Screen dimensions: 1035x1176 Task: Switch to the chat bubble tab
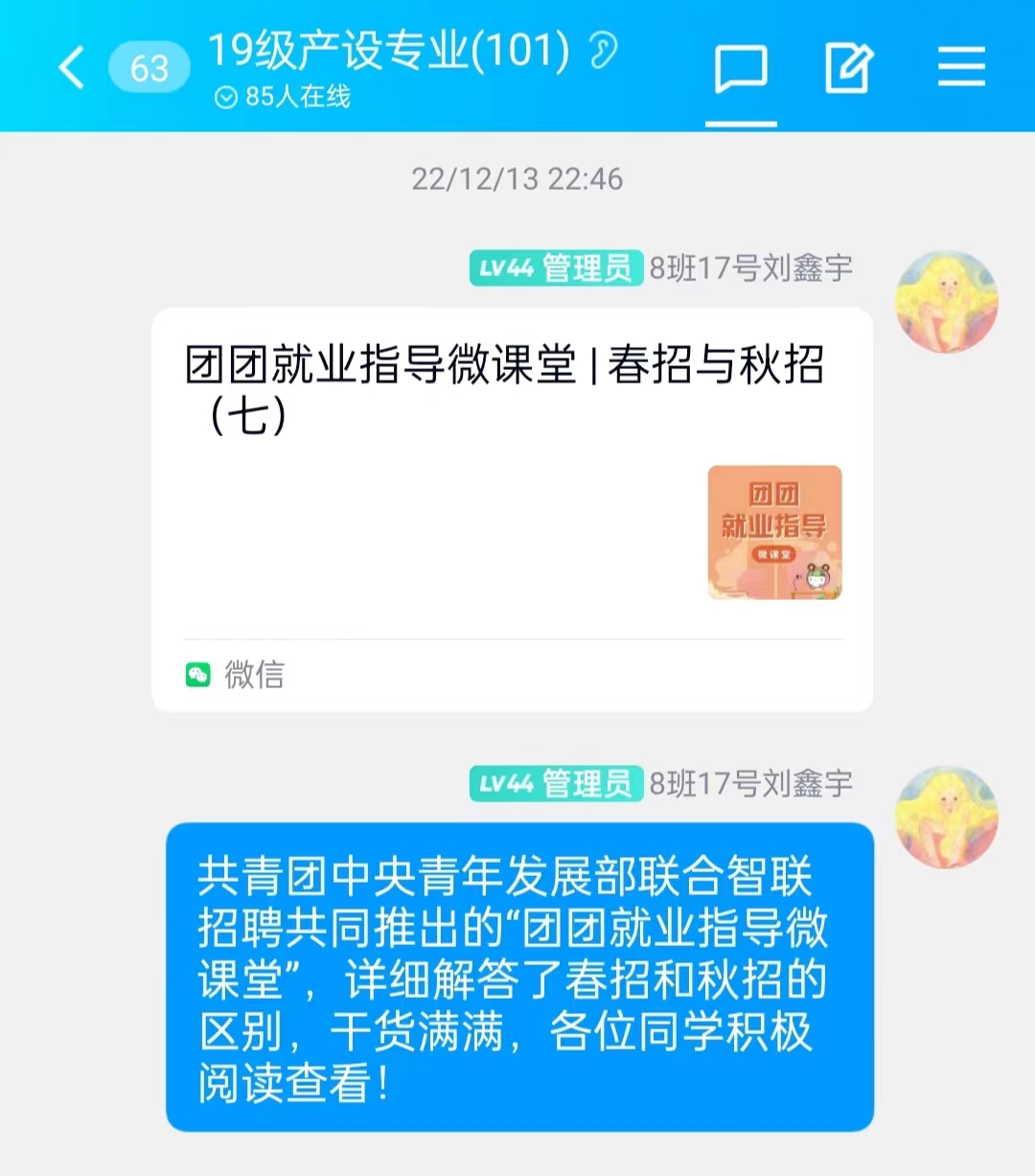[x=741, y=69]
